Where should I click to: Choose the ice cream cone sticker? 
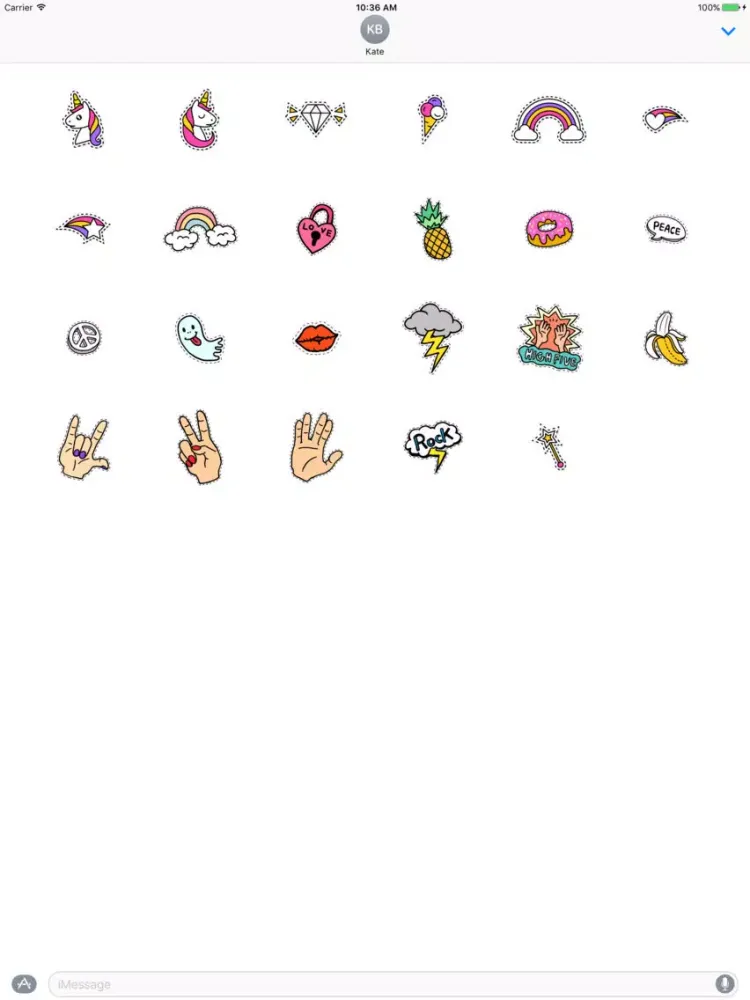point(432,118)
